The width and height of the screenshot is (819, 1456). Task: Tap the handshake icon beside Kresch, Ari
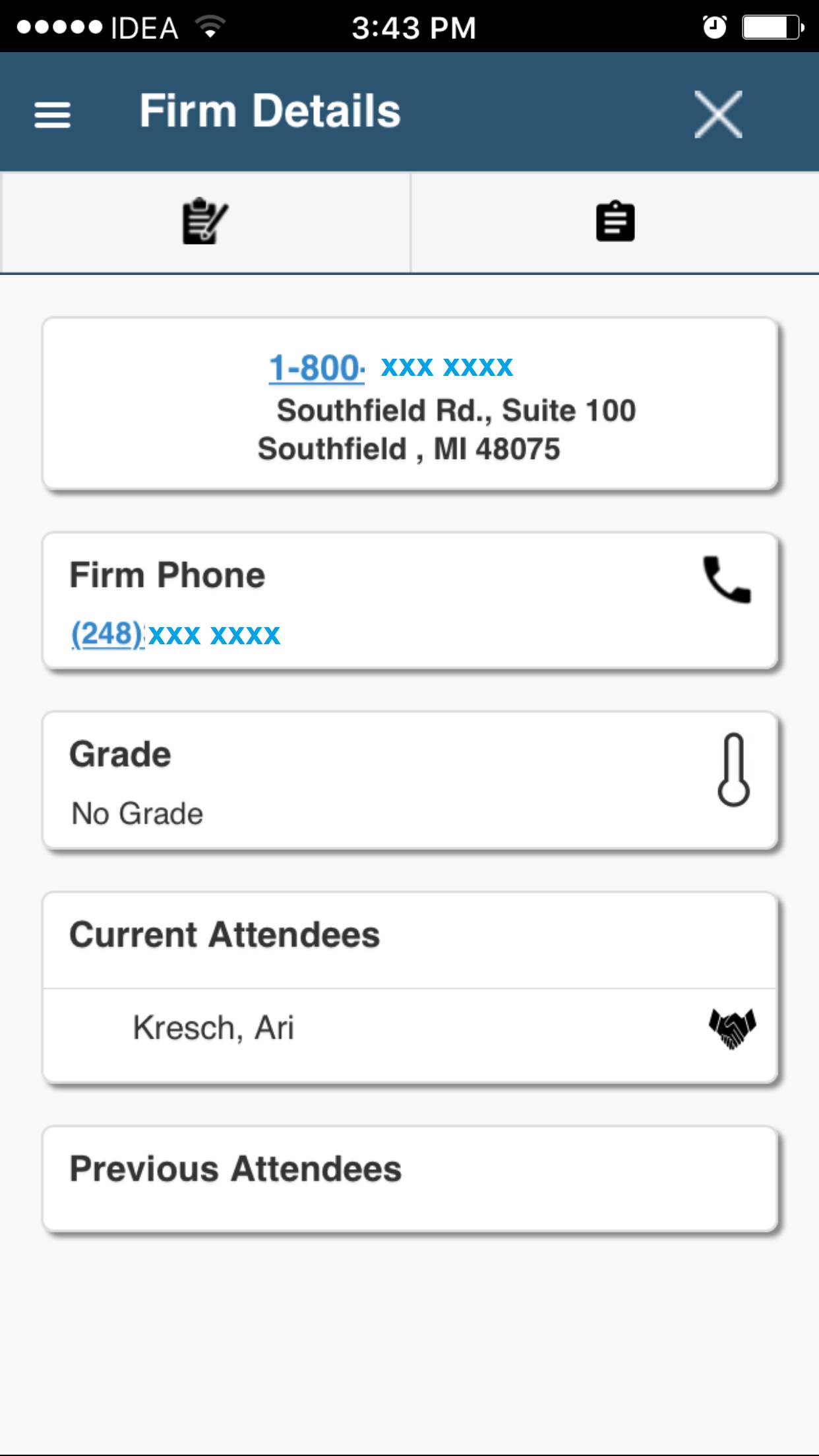[x=733, y=1028]
